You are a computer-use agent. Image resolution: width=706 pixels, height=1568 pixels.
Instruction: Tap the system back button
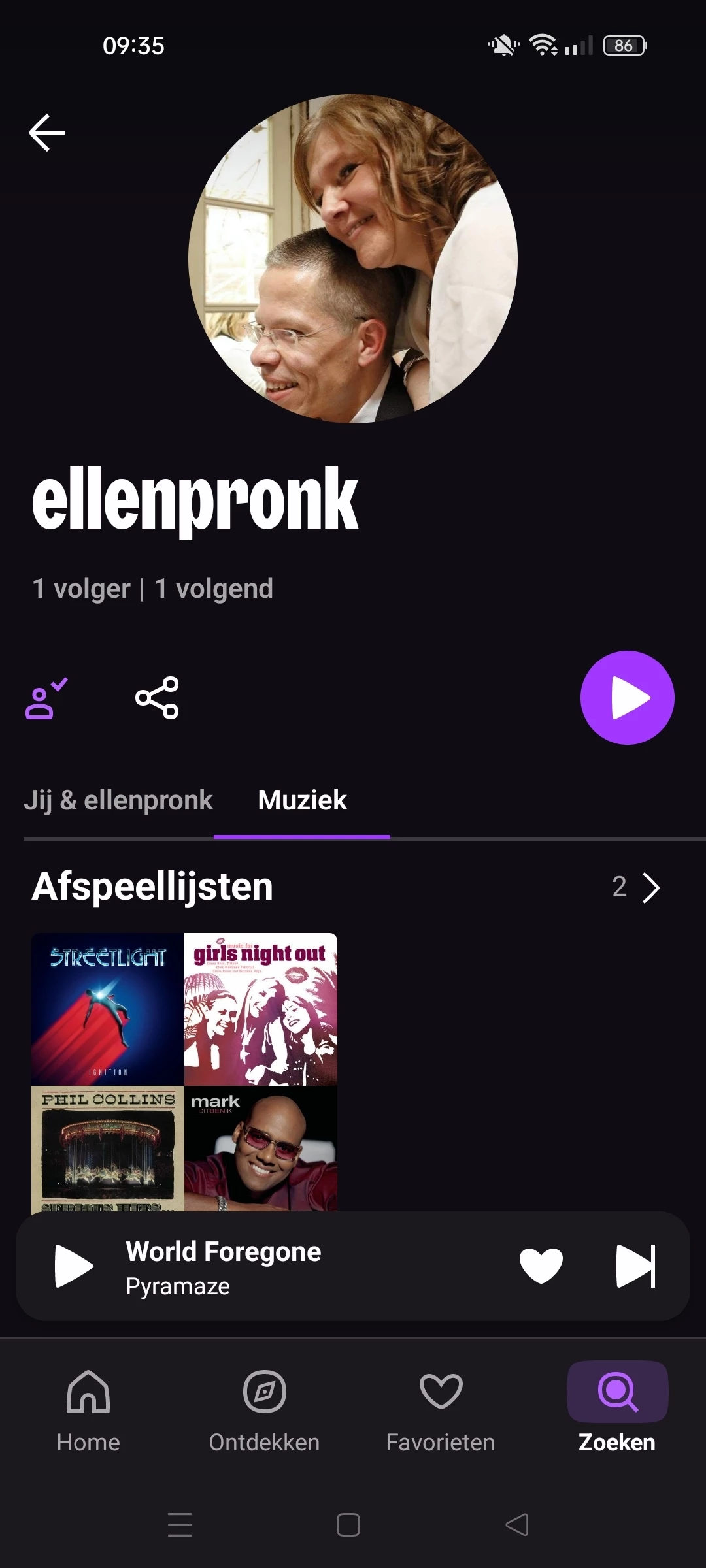(516, 1525)
